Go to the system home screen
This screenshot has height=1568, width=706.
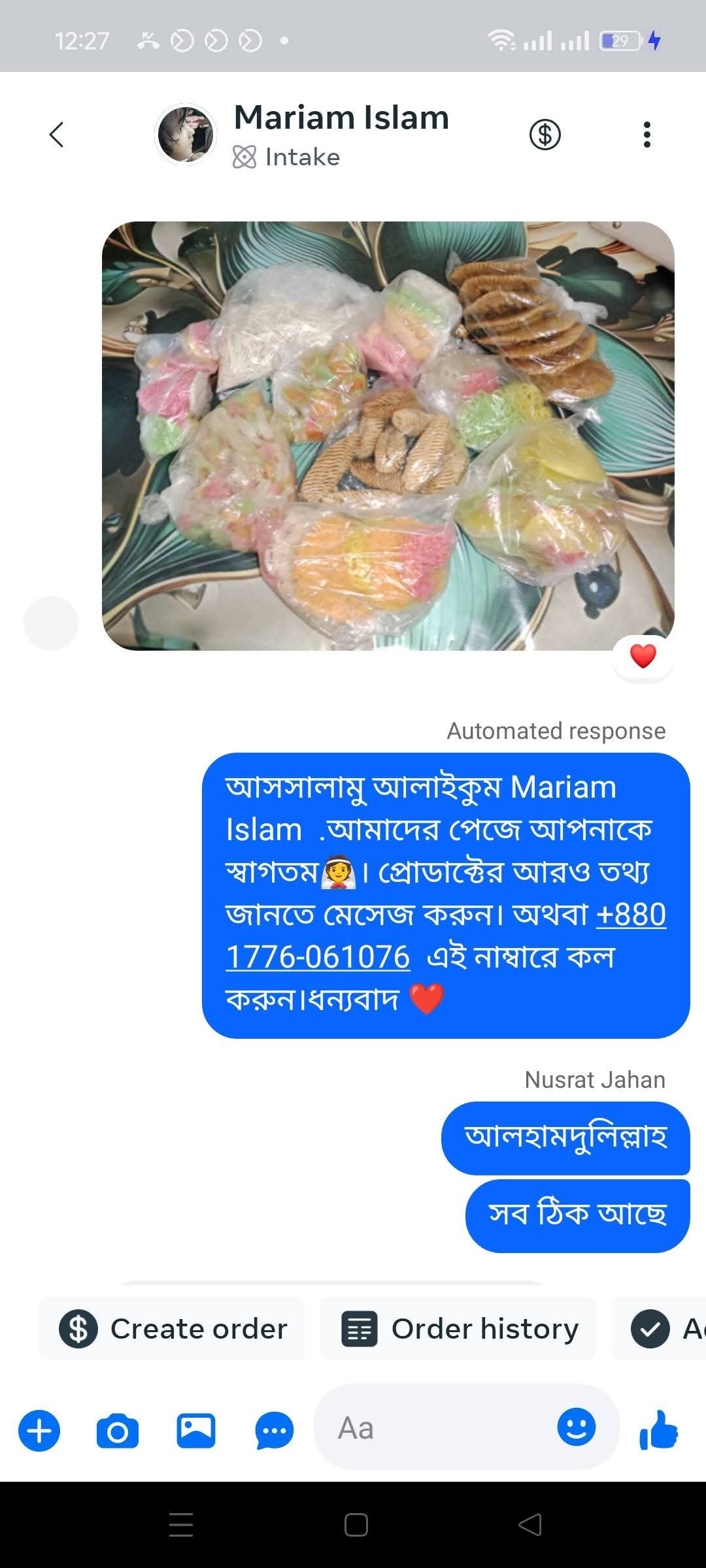(356, 1525)
